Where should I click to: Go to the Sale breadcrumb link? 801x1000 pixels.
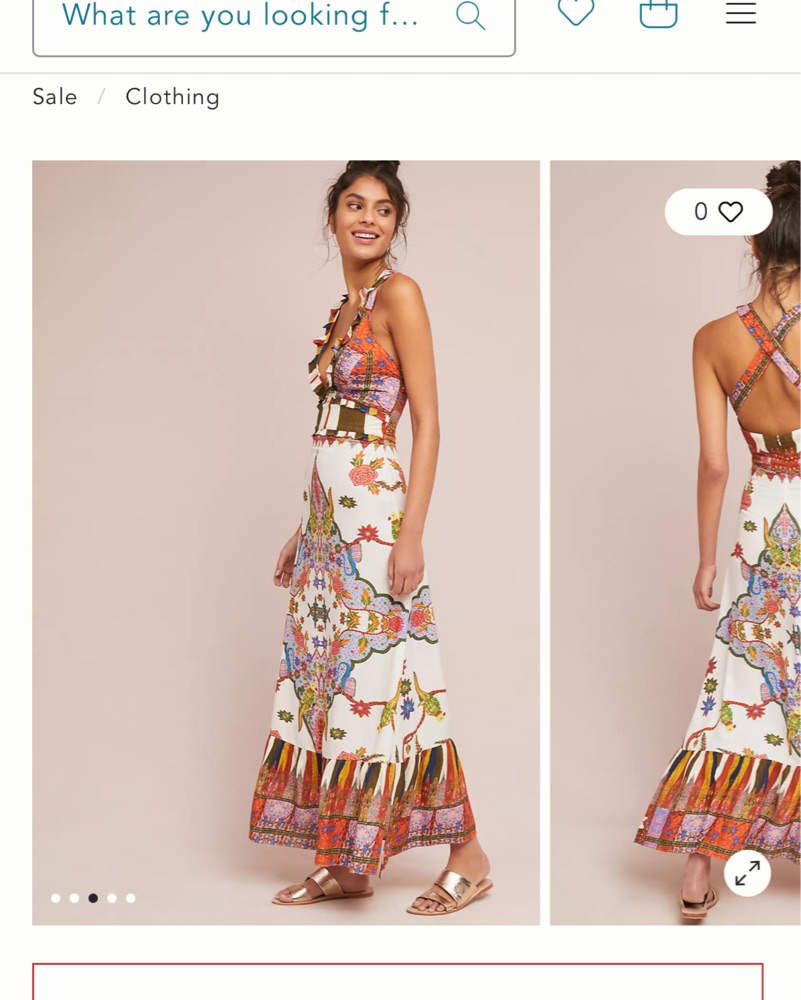point(55,97)
